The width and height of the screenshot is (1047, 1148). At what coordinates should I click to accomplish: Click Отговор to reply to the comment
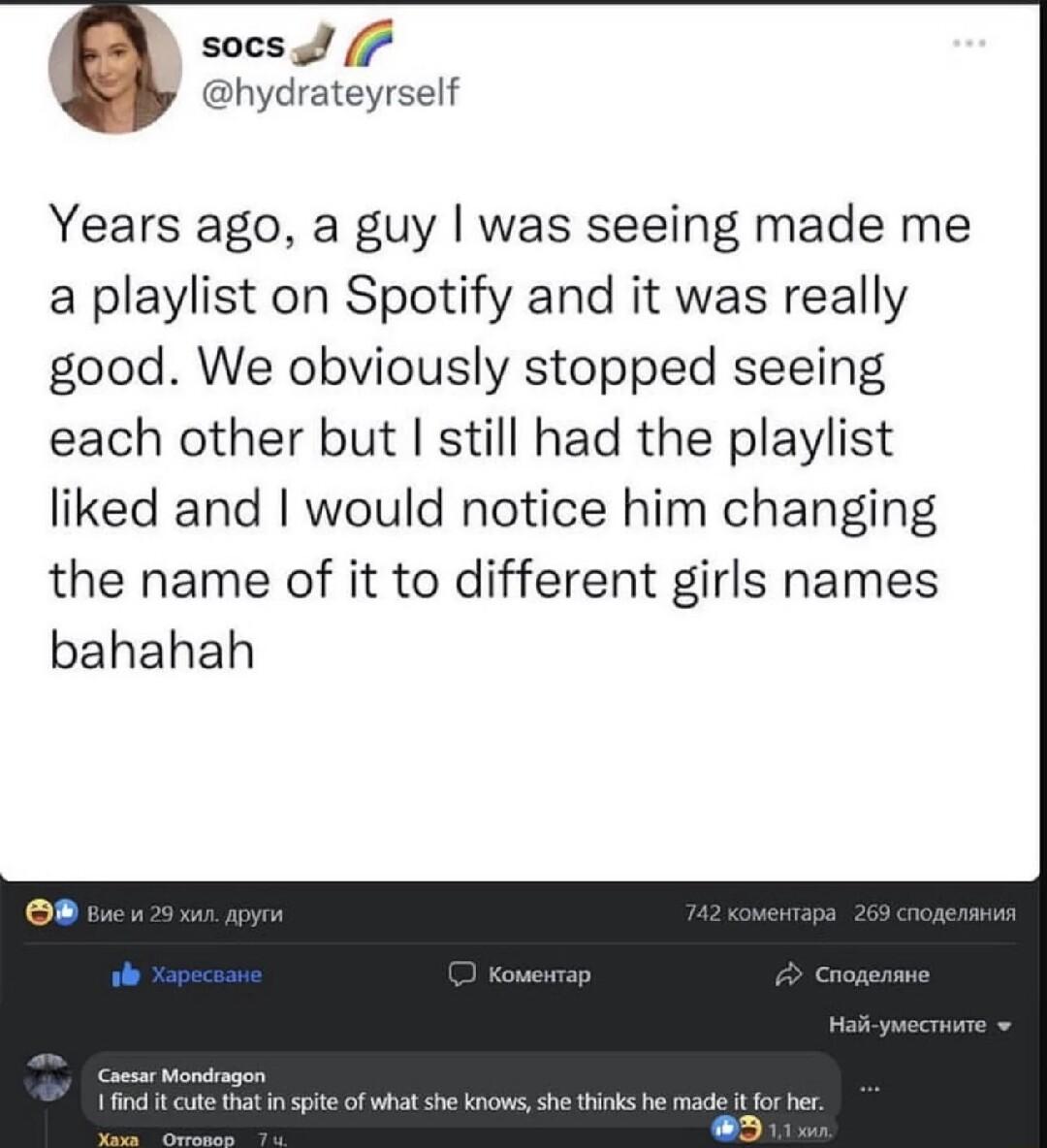tap(199, 1140)
